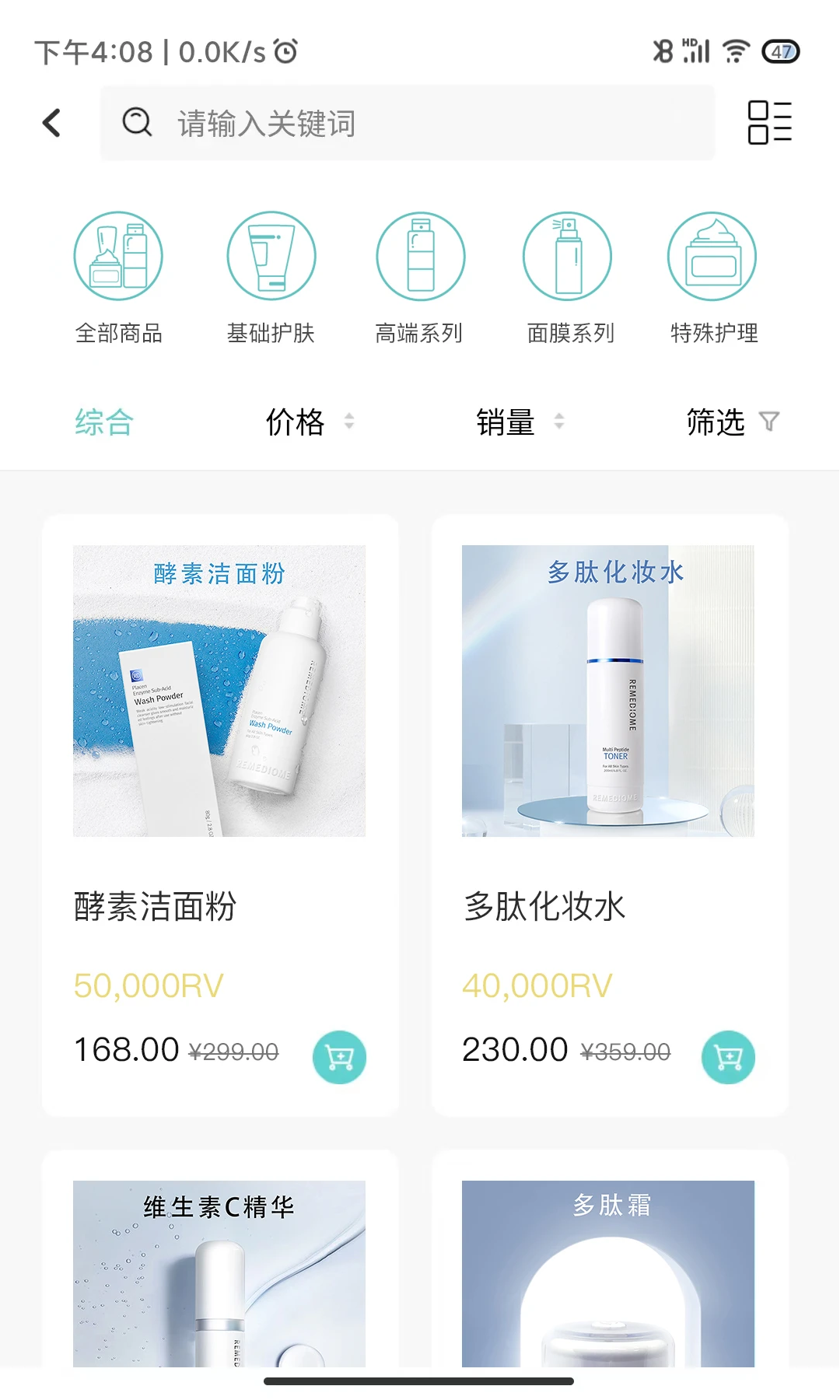Add 多肽化妆水 to the shopping cart

point(729,1057)
